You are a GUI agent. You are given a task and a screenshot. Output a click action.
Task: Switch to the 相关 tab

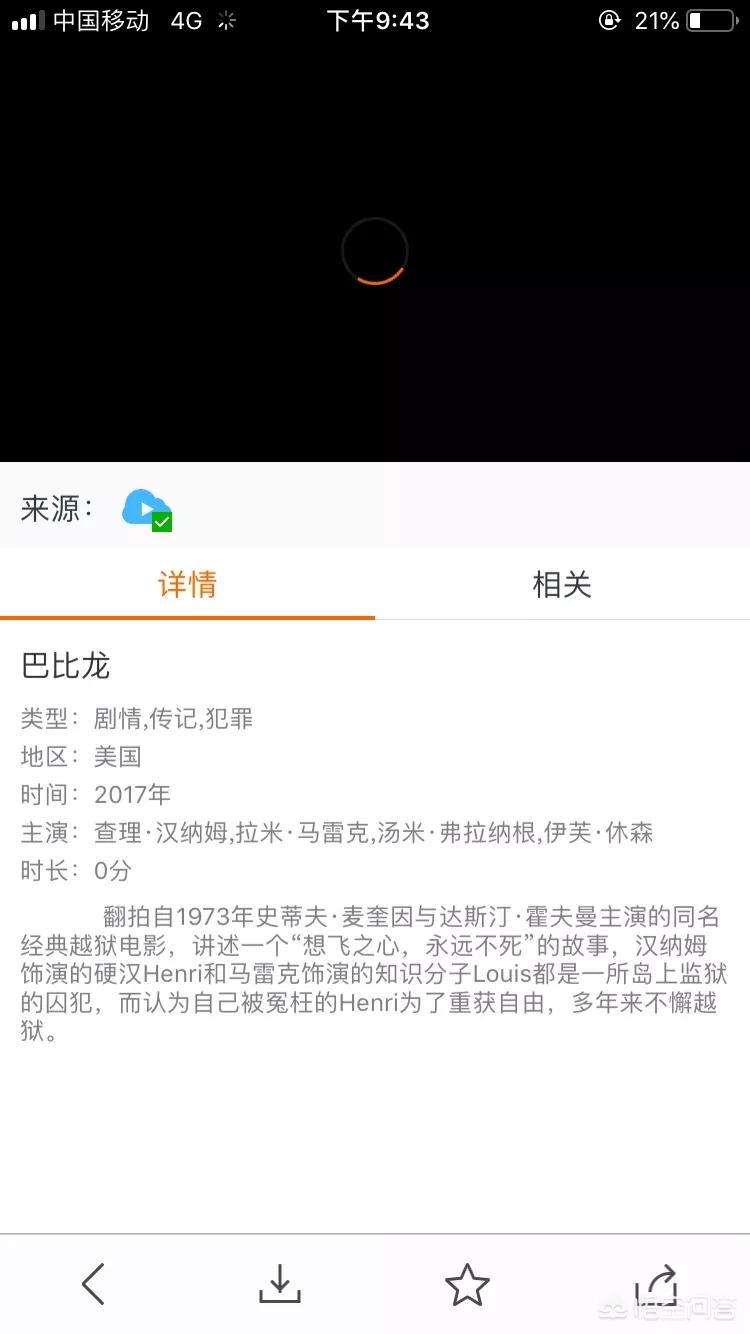tap(562, 585)
